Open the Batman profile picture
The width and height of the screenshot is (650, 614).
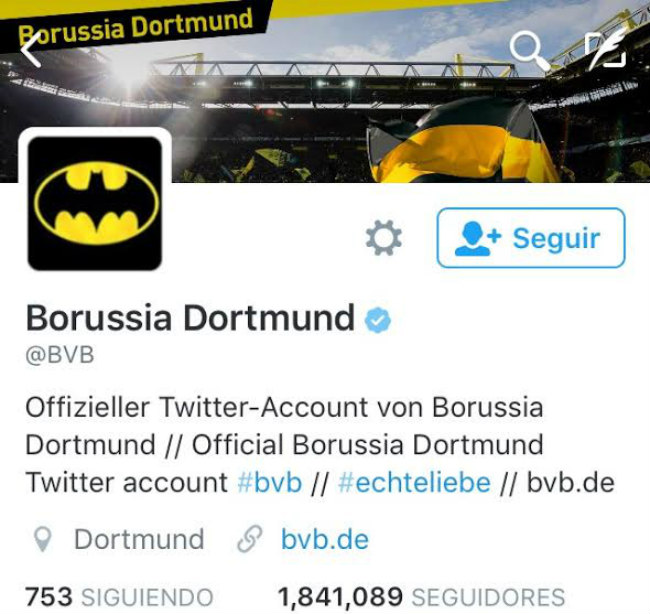point(95,203)
